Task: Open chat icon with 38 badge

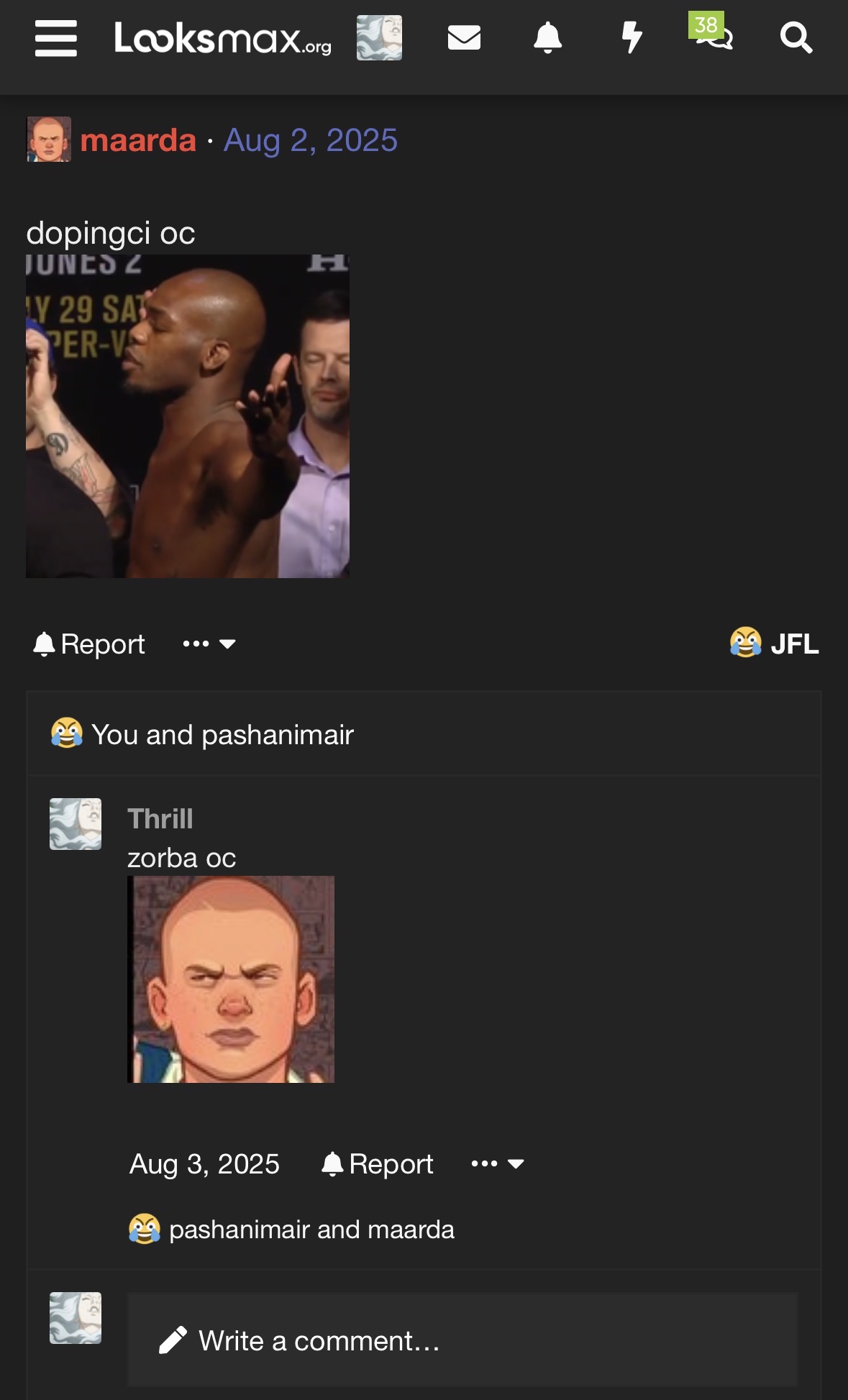Action: (713, 36)
